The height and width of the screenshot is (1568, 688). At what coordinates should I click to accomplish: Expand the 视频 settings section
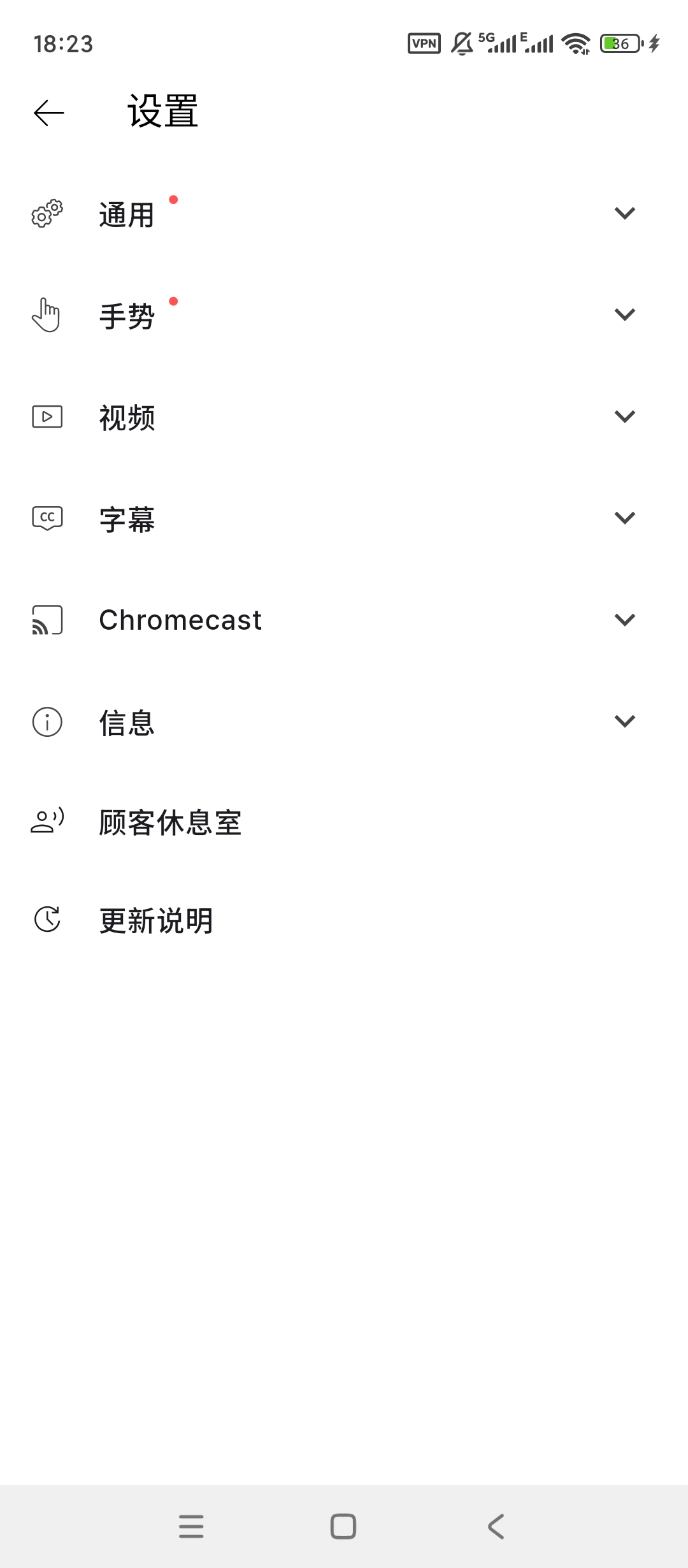(x=624, y=417)
